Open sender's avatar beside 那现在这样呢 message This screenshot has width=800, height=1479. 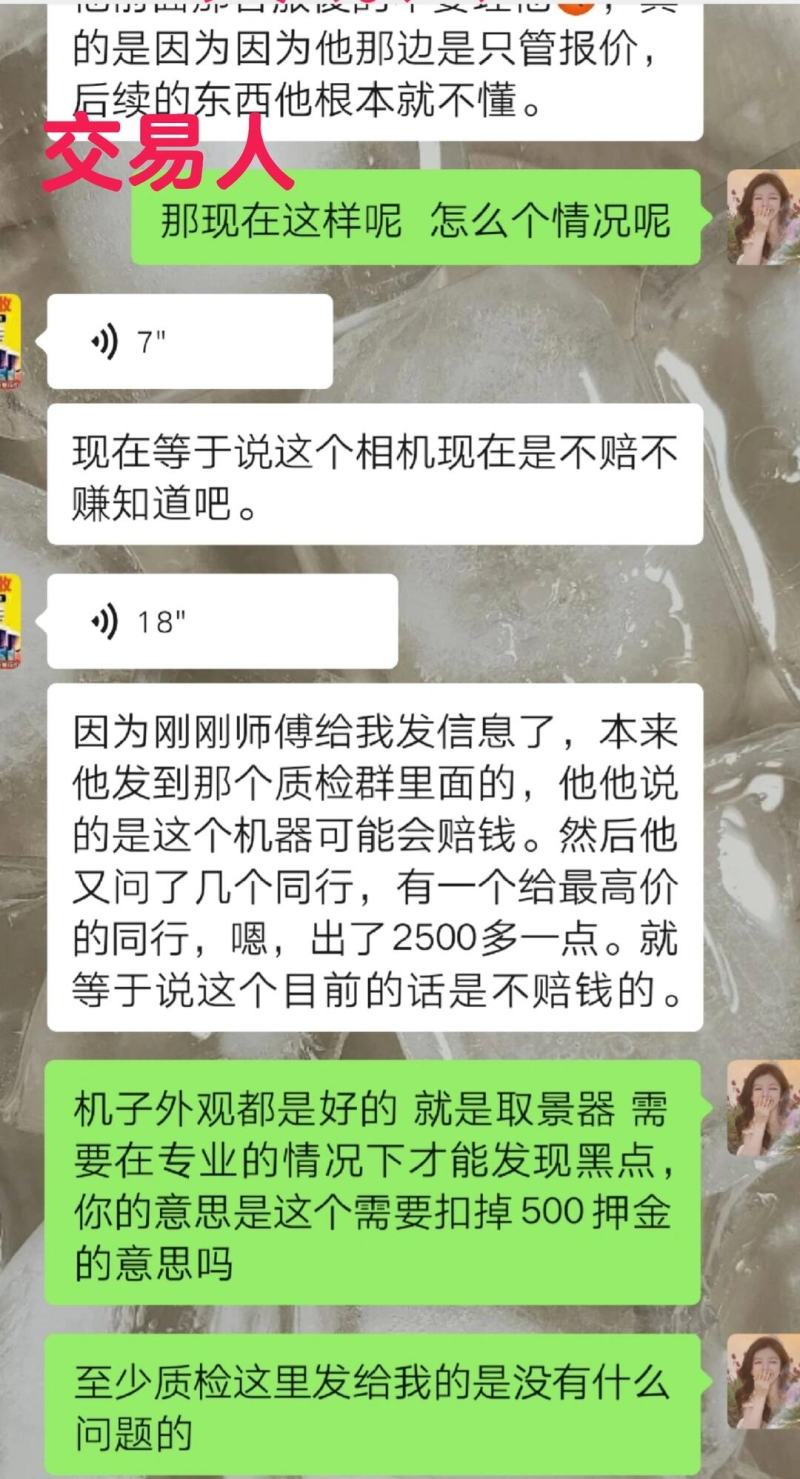[762, 217]
